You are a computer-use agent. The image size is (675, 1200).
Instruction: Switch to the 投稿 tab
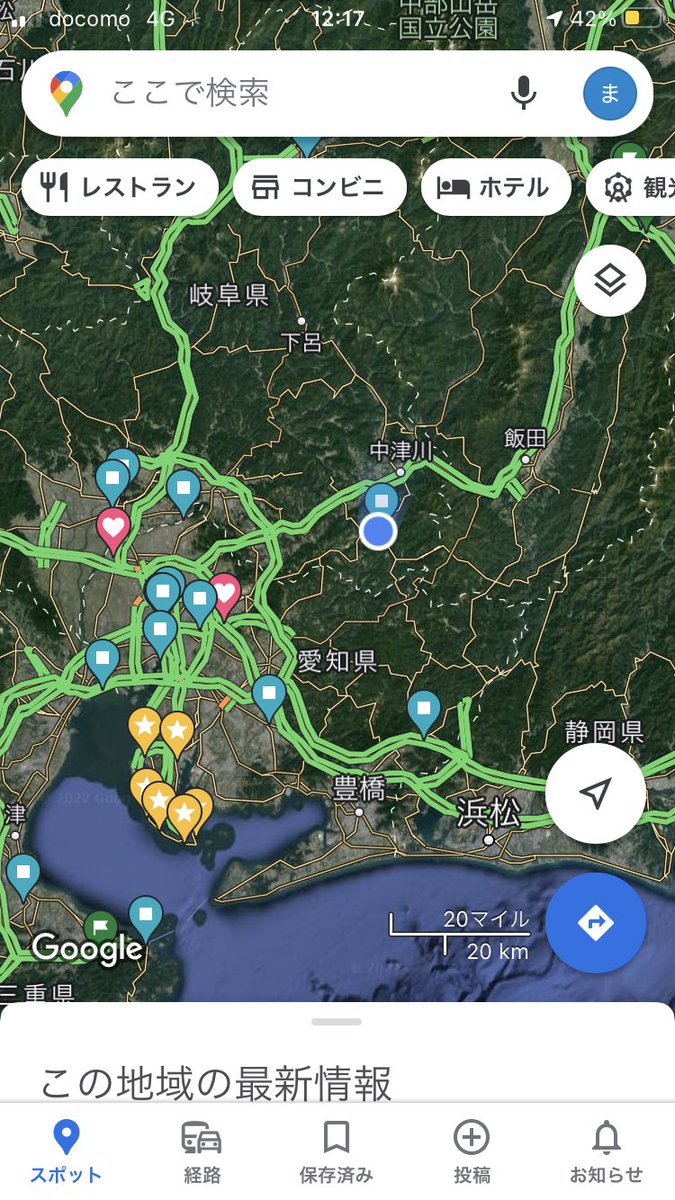pos(471,1152)
